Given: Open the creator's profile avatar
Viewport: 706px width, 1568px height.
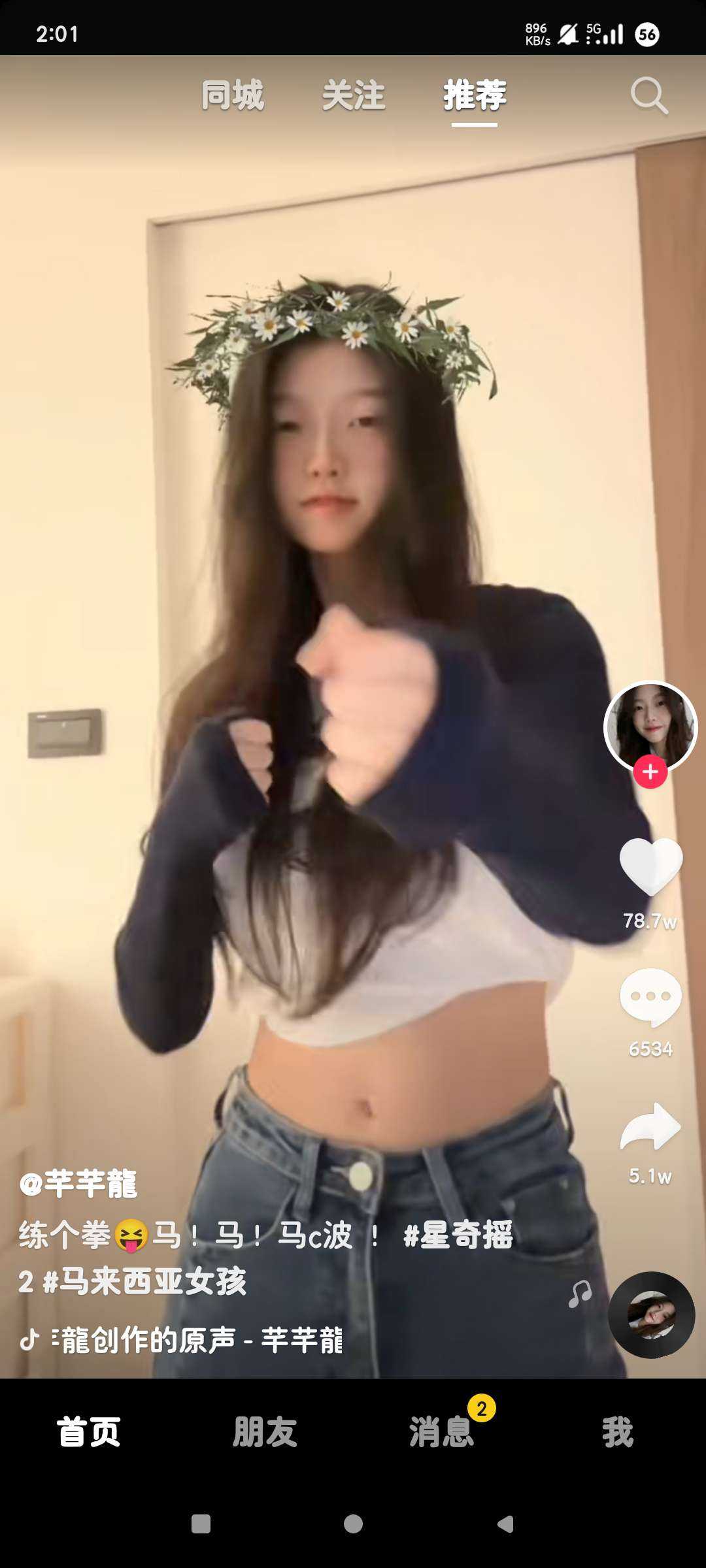Looking at the screenshot, I should click(650, 726).
